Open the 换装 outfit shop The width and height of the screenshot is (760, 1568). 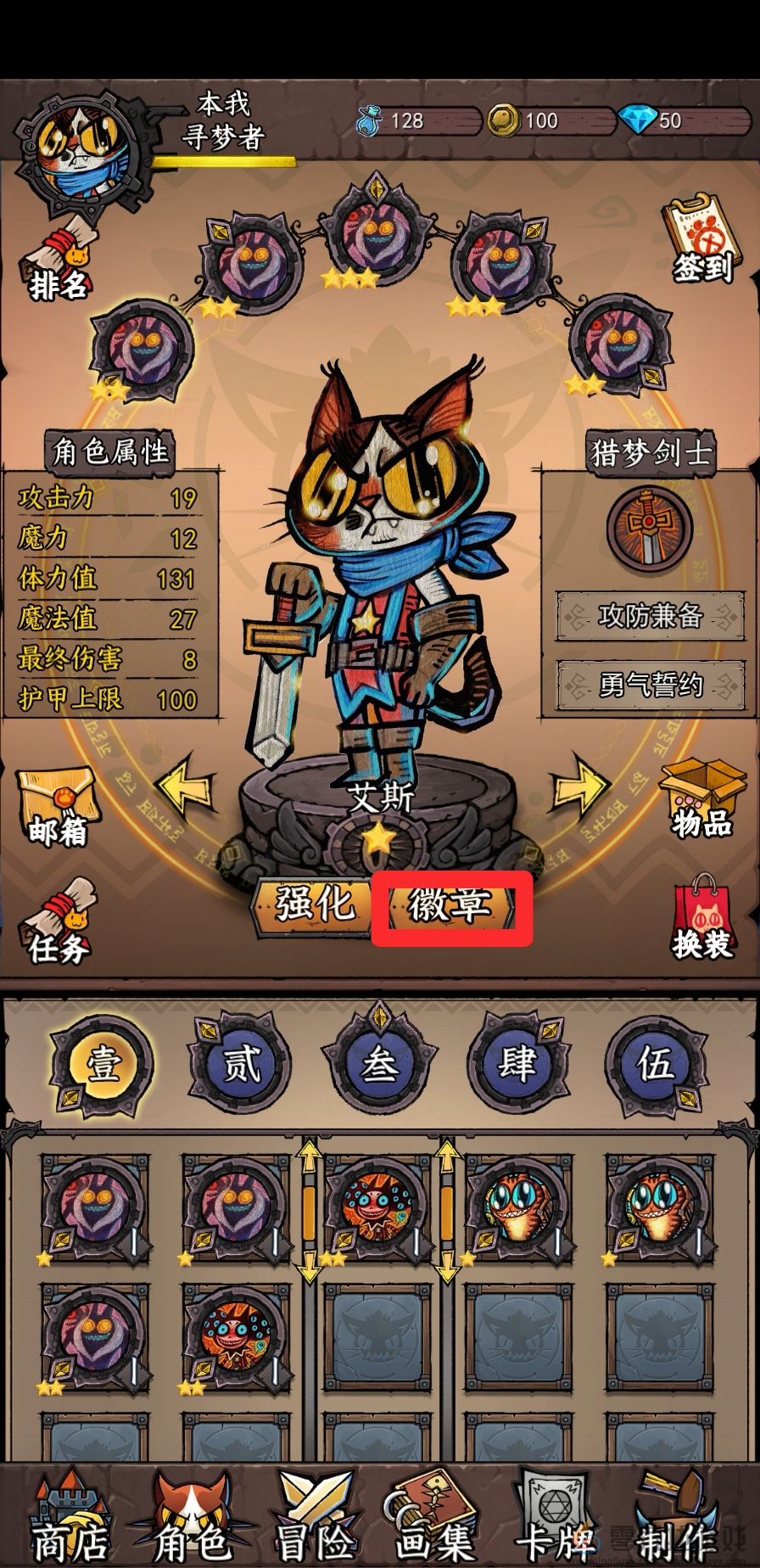(x=701, y=921)
